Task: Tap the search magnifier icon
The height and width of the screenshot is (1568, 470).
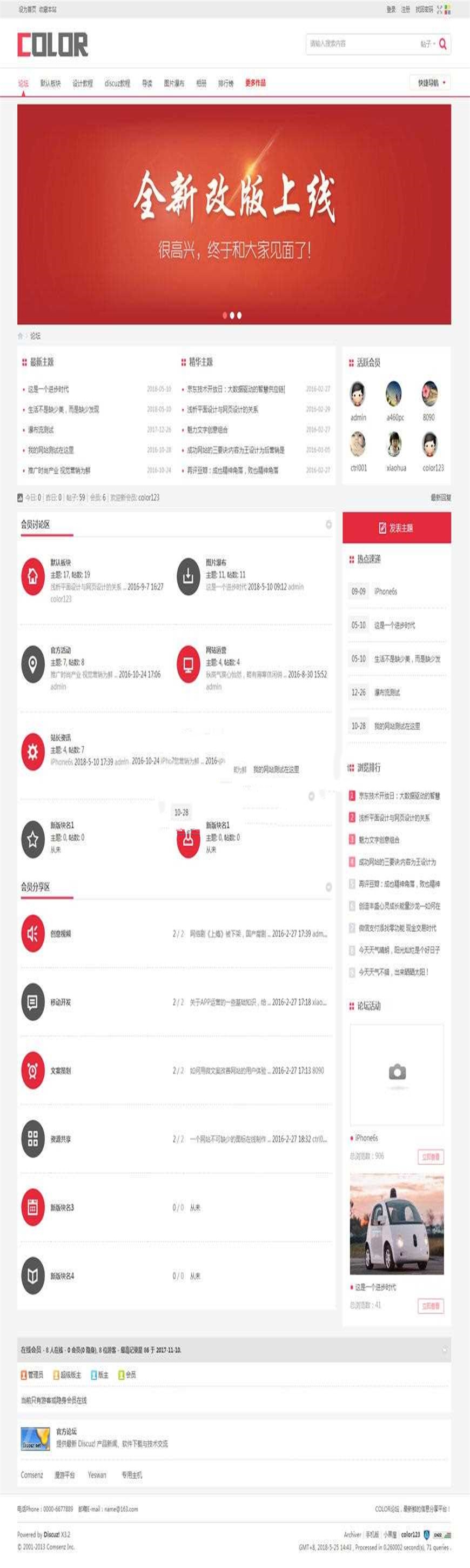Action: click(442, 44)
